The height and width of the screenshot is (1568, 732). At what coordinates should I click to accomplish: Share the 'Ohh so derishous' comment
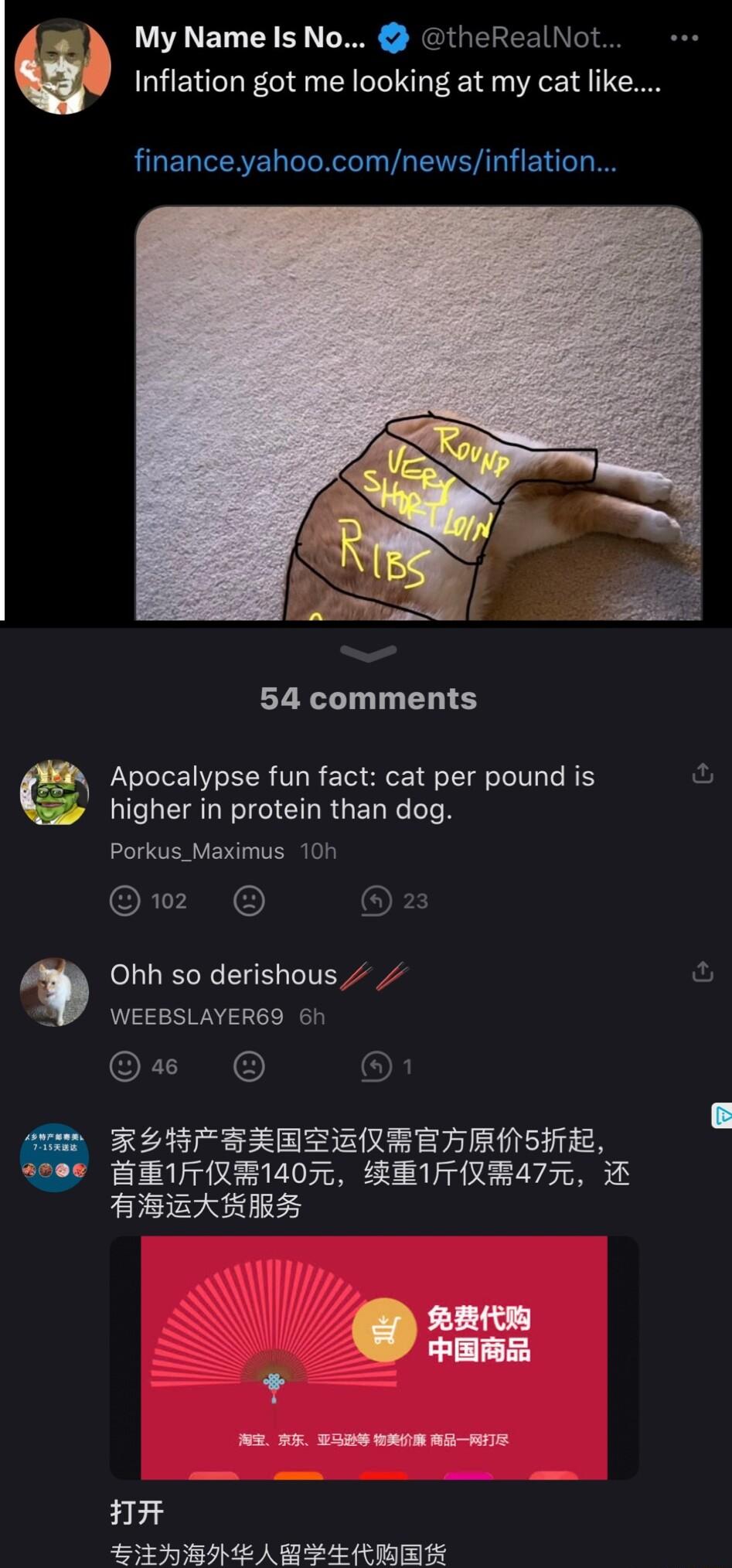point(702,972)
